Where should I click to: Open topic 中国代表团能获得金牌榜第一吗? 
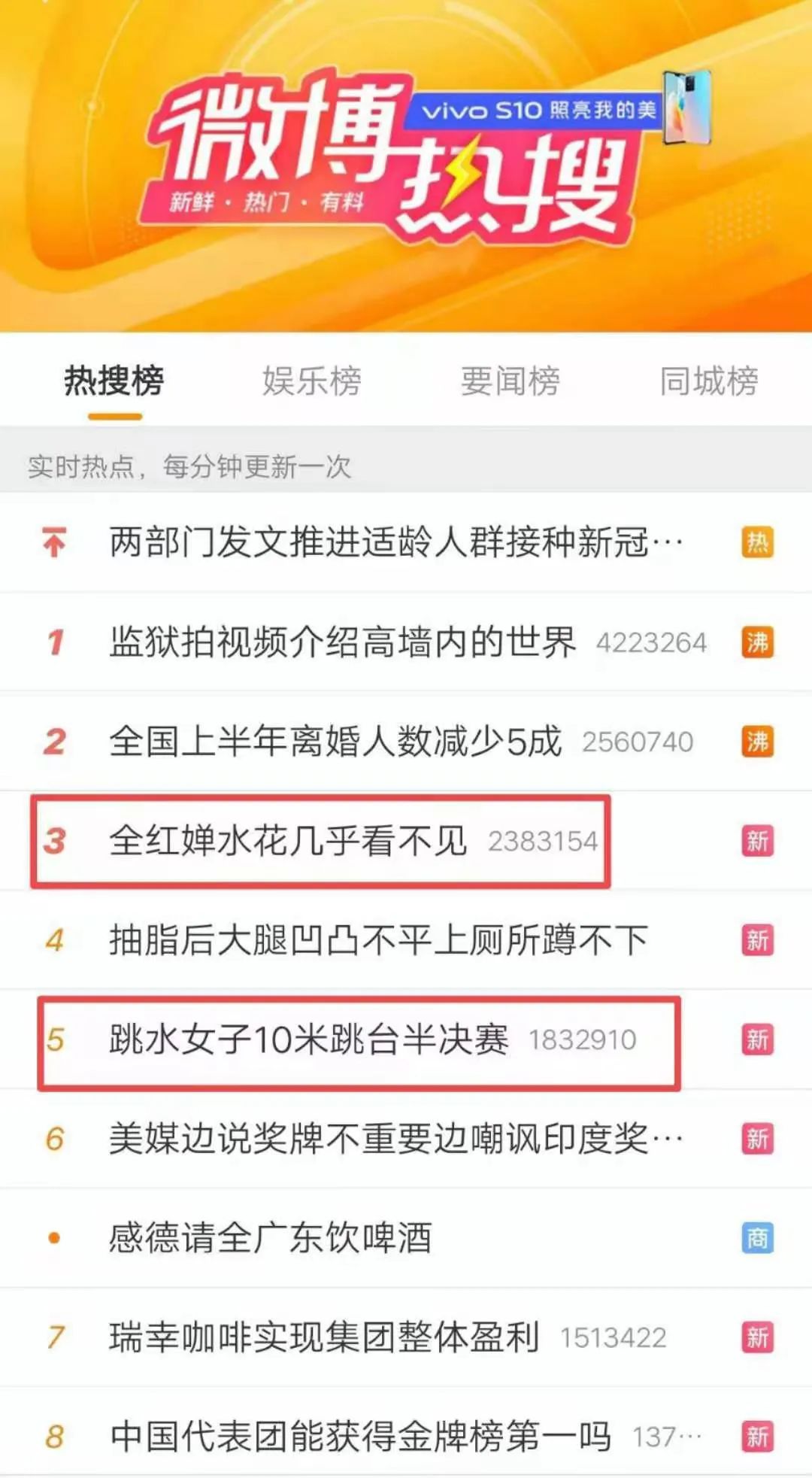pyautogui.click(x=360, y=1437)
